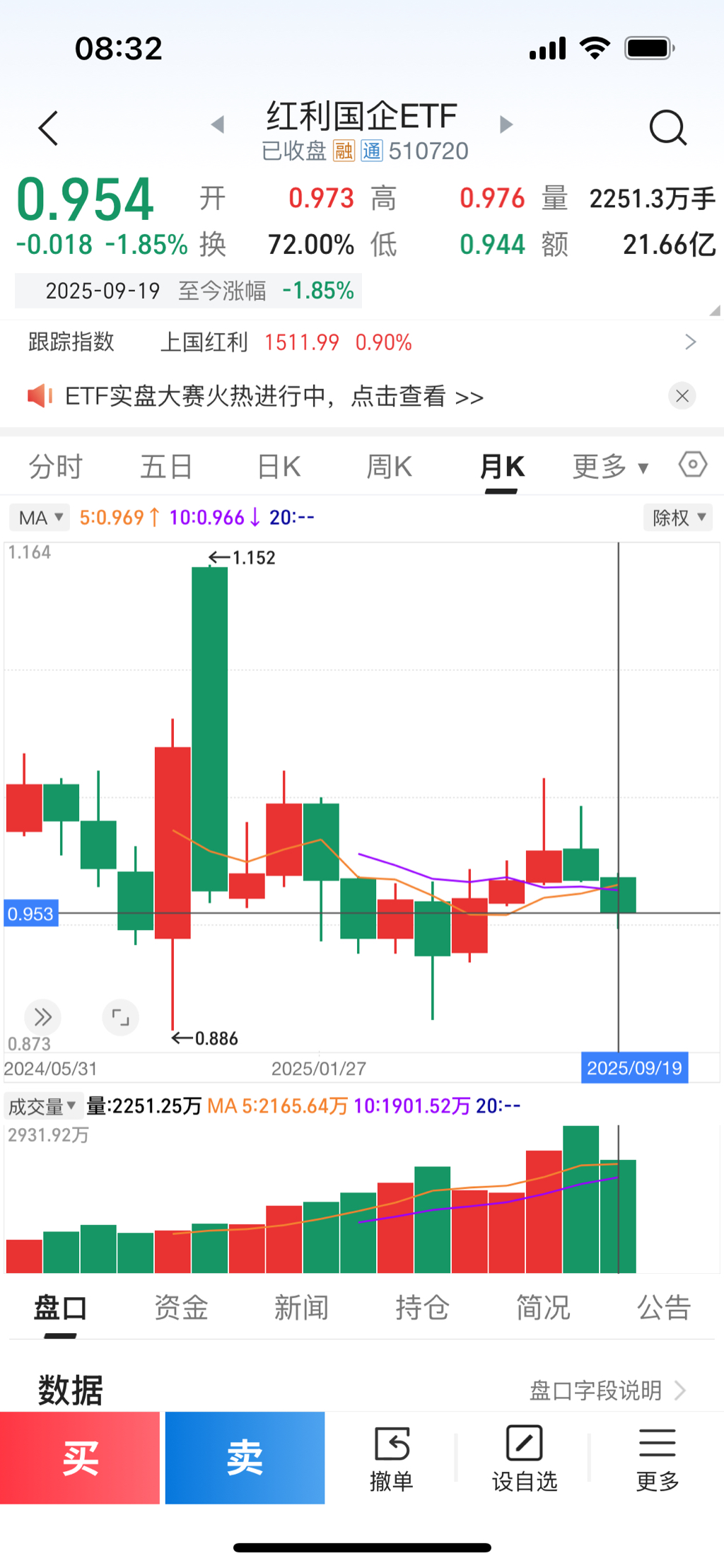Open chart settings hexagon icon
This screenshot has height=1568, width=724.
[692, 465]
